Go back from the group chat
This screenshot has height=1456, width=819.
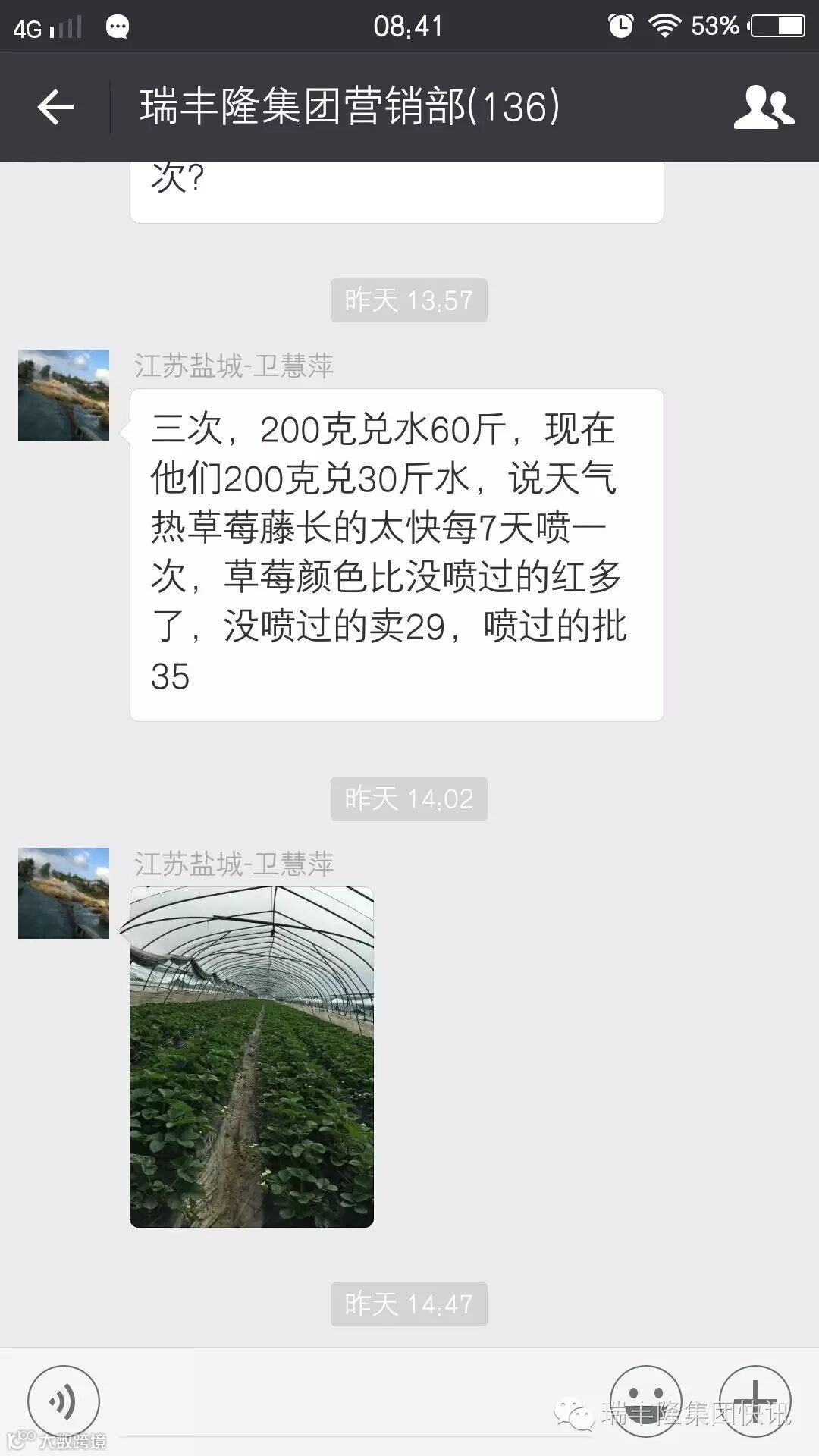point(55,106)
